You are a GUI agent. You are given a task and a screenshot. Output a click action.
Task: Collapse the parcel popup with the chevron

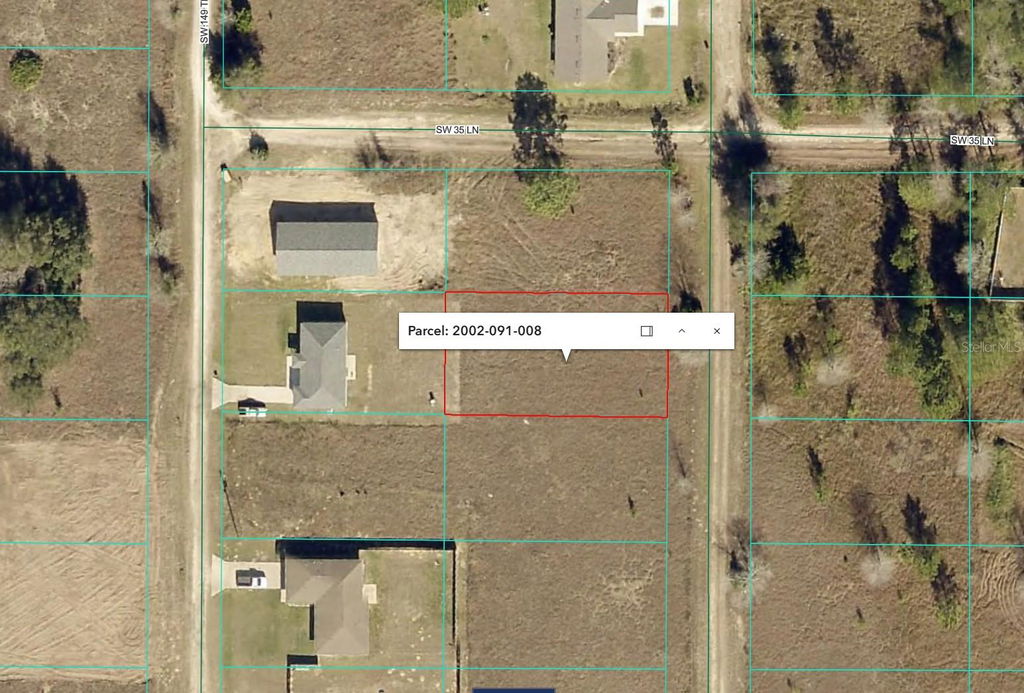coord(681,331)
